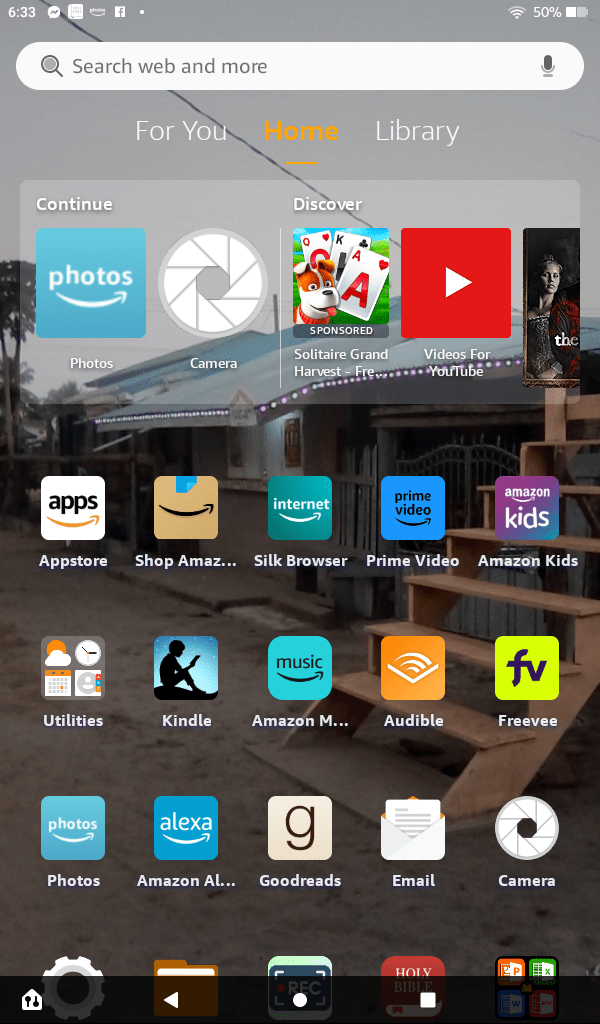Image resolution: width=600 pixels, height=1024 pixels.
Task: Open Photos from the Continue section
Action: pyautogui.click(x=91, y=284)
